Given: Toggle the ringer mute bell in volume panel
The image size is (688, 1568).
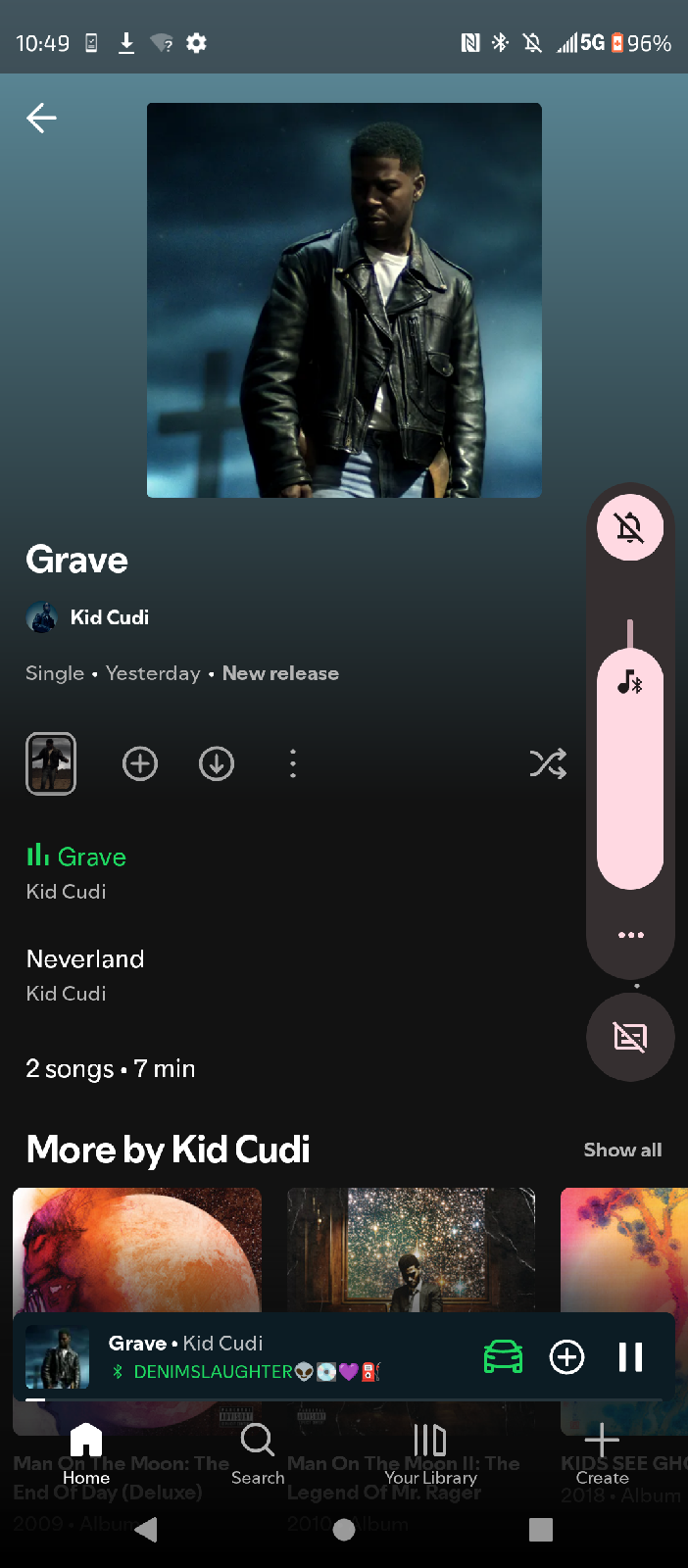Looking at the screenshot, I should (630, 528).
